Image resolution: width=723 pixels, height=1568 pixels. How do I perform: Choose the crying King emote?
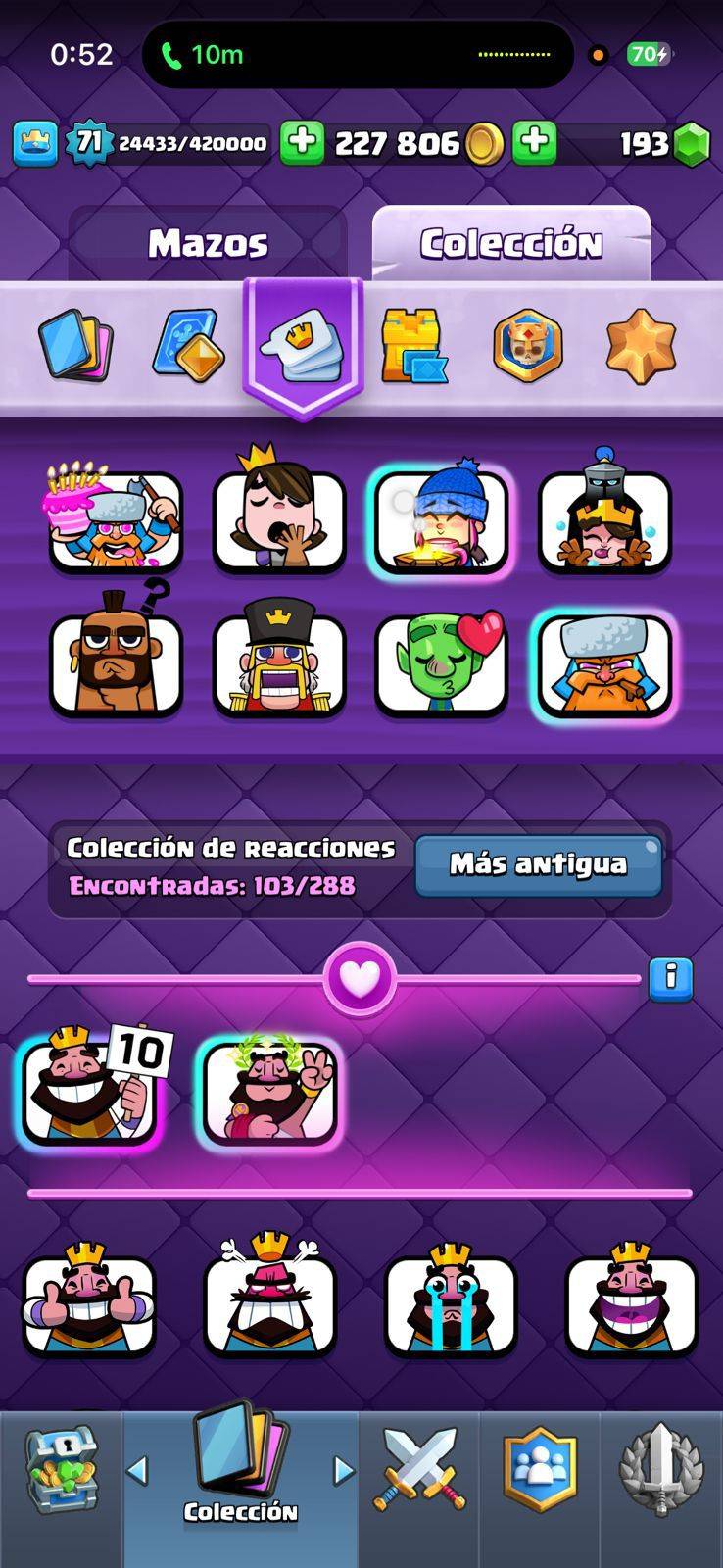(x=451, y=1303)
